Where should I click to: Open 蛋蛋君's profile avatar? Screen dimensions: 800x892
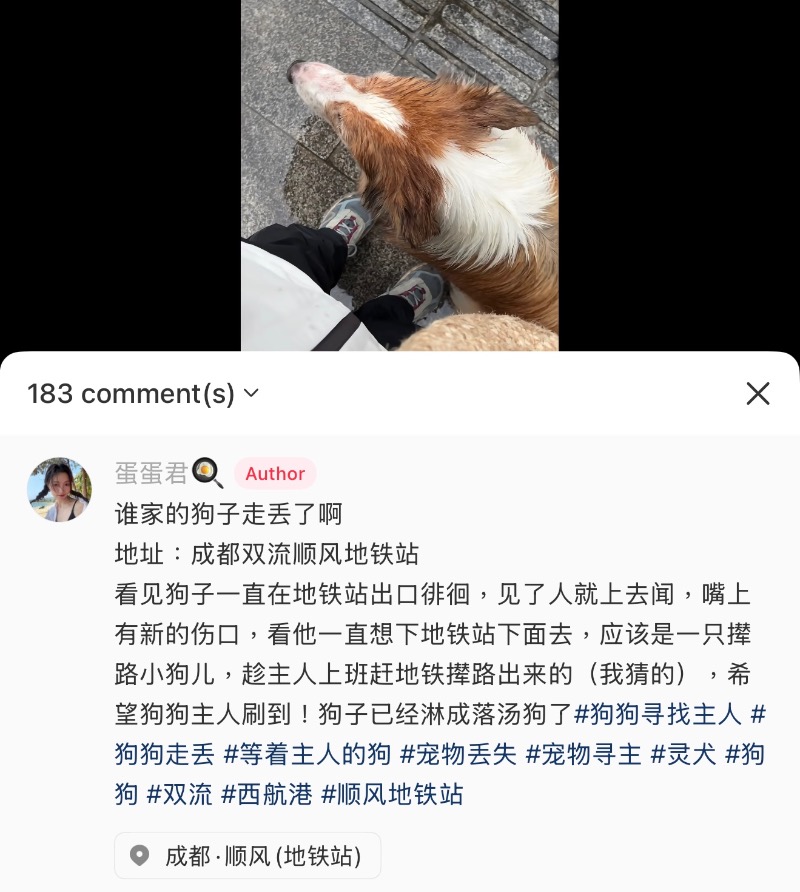coord(59,490)
